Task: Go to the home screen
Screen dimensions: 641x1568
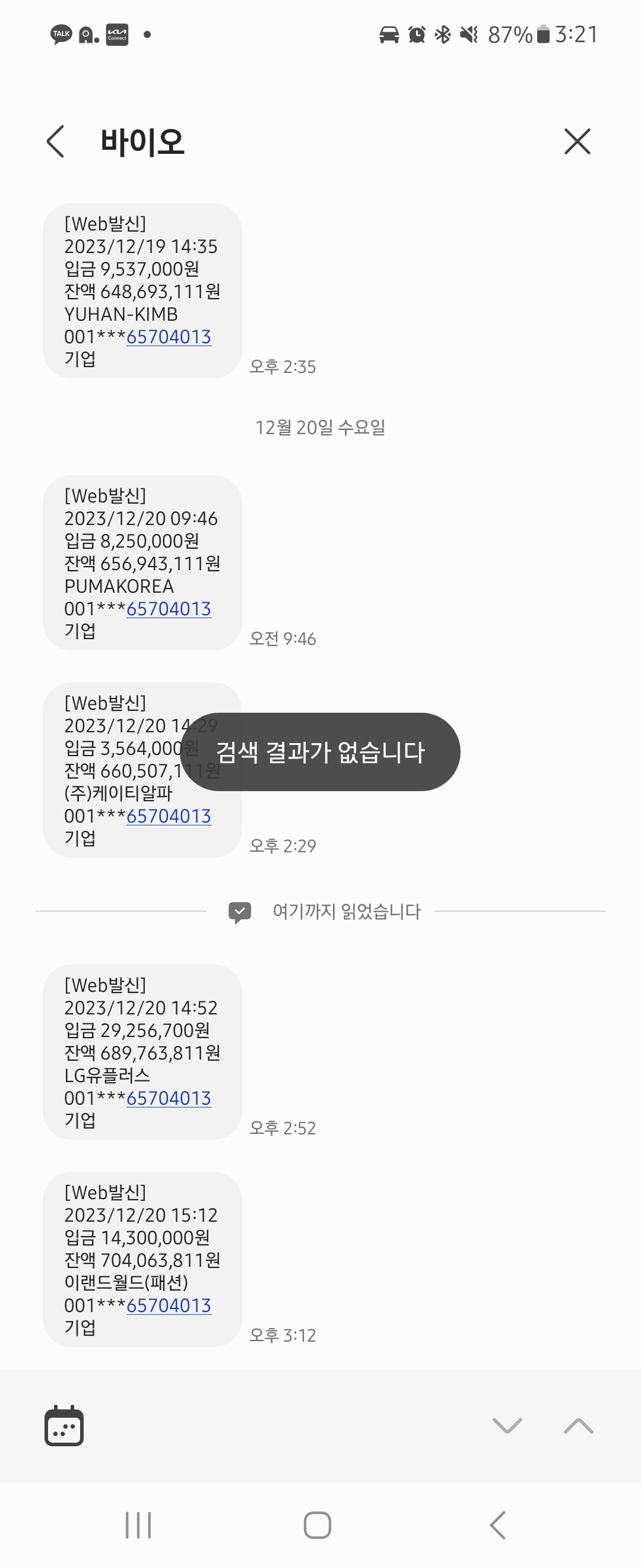Action: tap(317, 1525)
